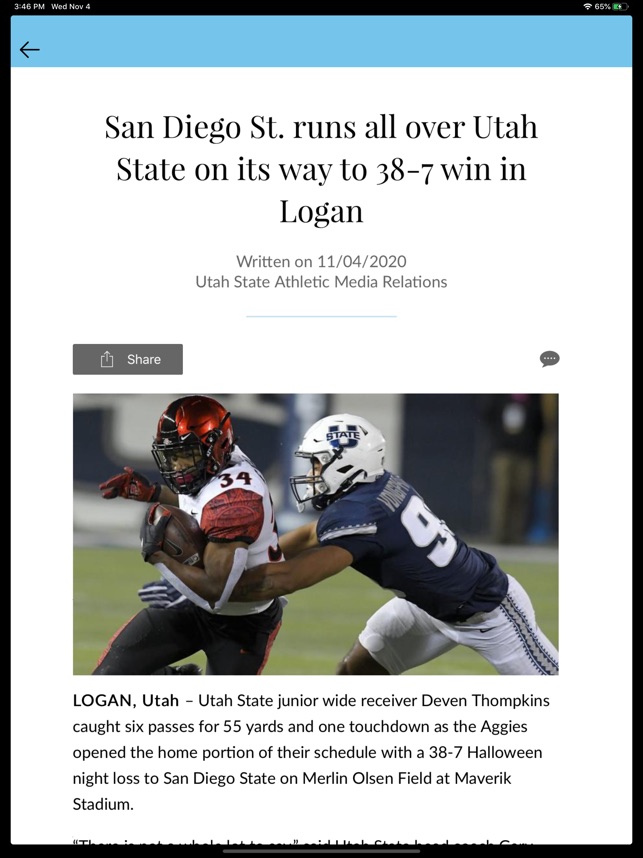Share this article

[x=128, y=359]
